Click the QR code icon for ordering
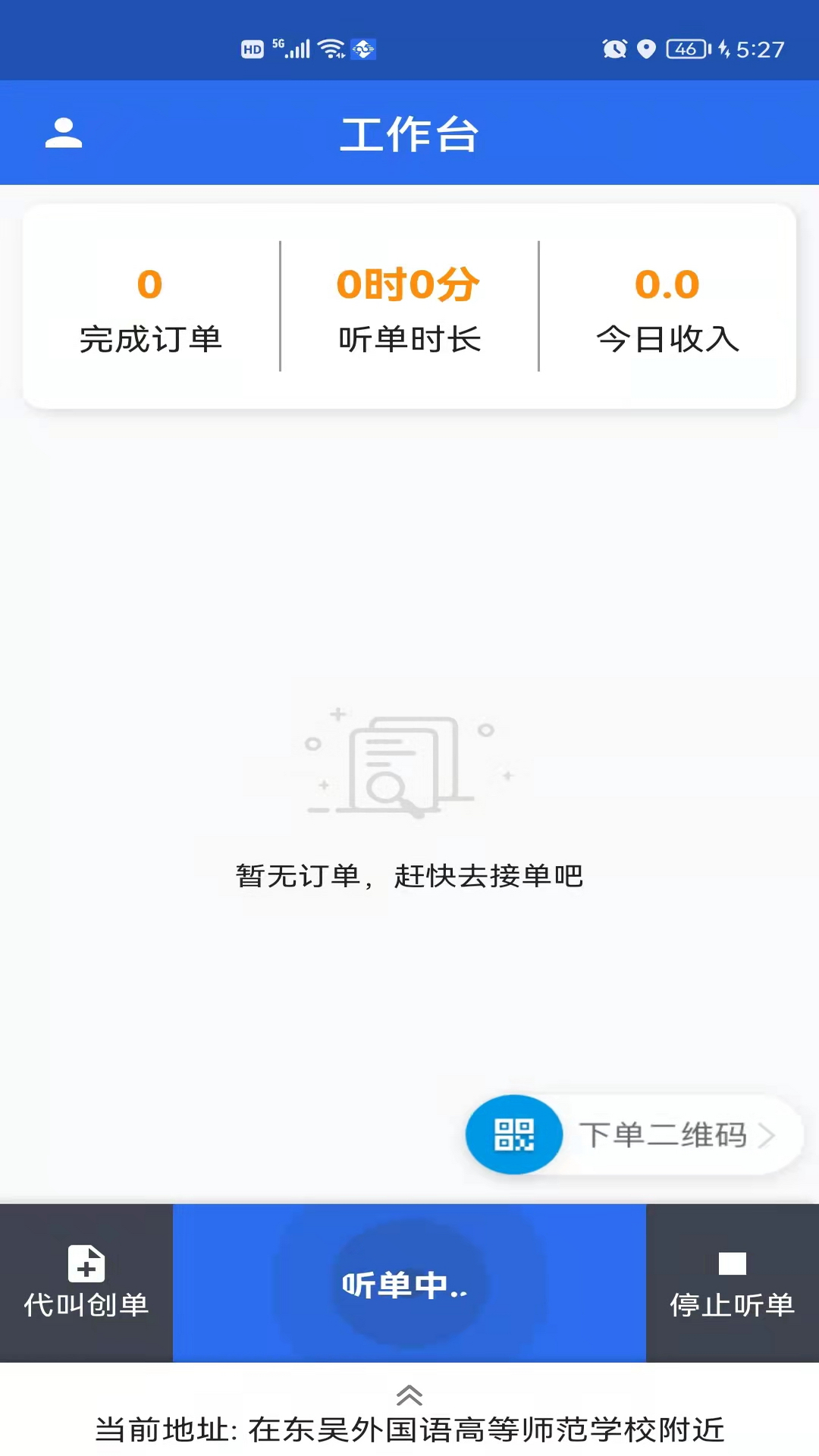 coord(514,1135)
